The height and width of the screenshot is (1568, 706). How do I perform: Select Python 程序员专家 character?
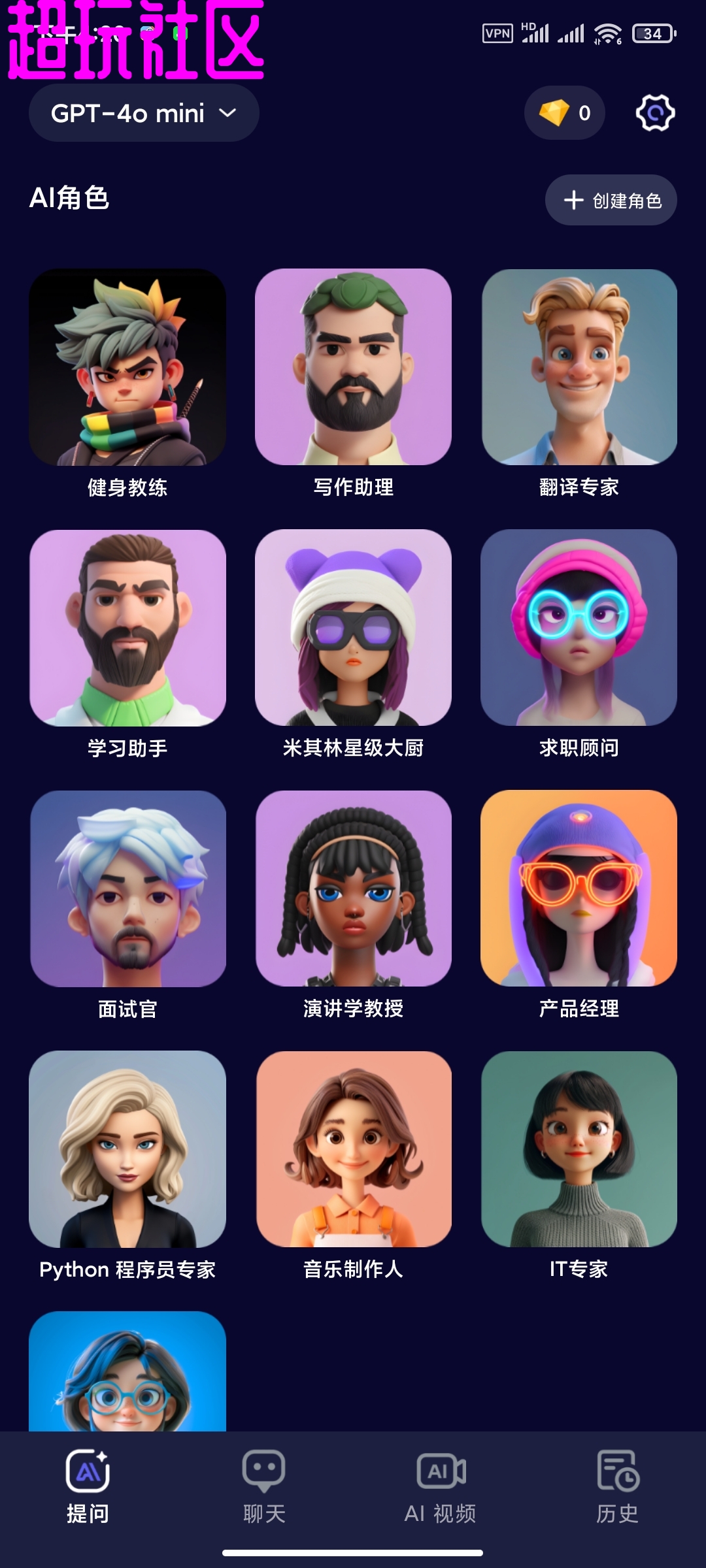tap(127, 1149)
